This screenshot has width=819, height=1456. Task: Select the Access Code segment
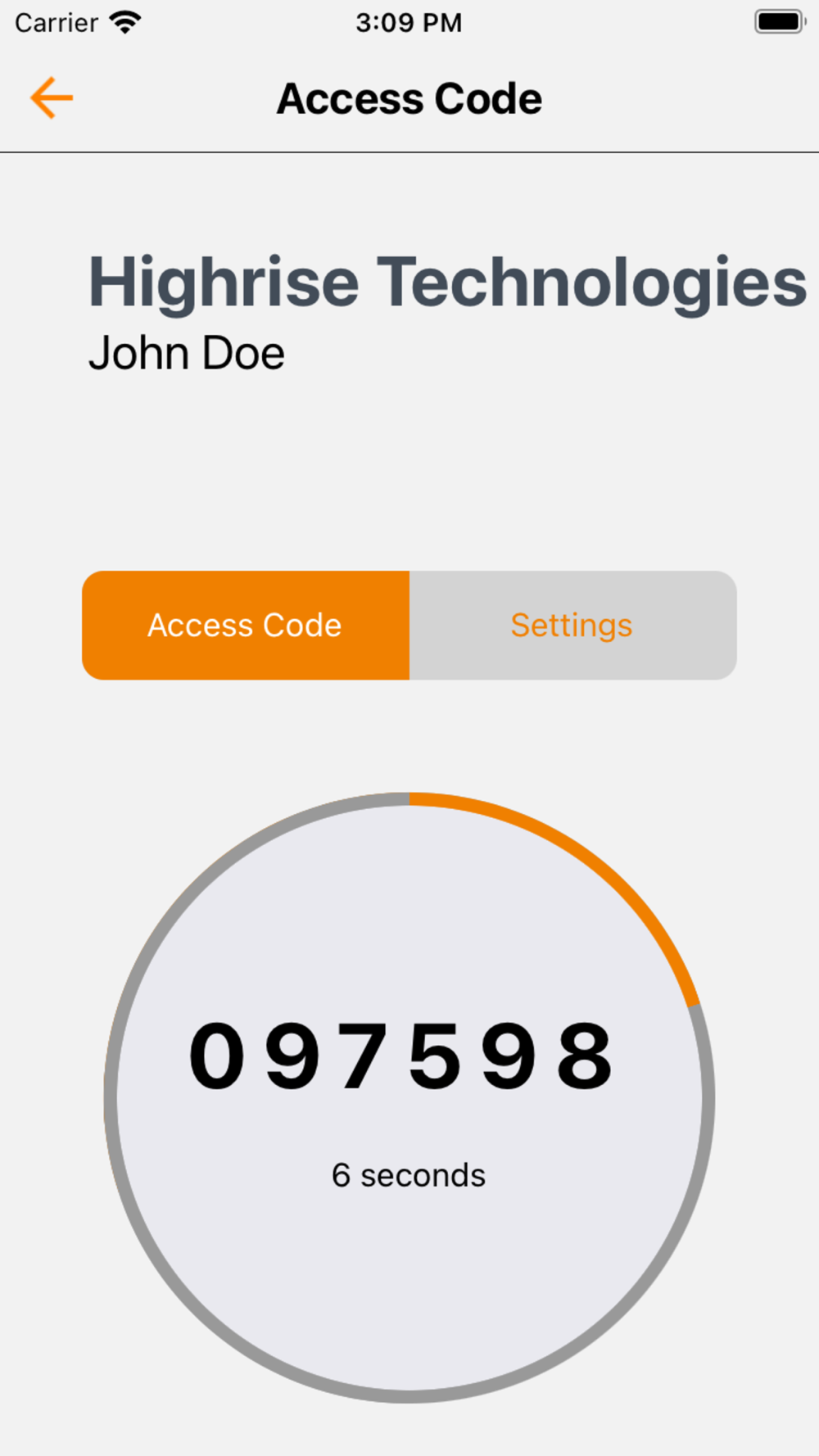tap(246, 625)
